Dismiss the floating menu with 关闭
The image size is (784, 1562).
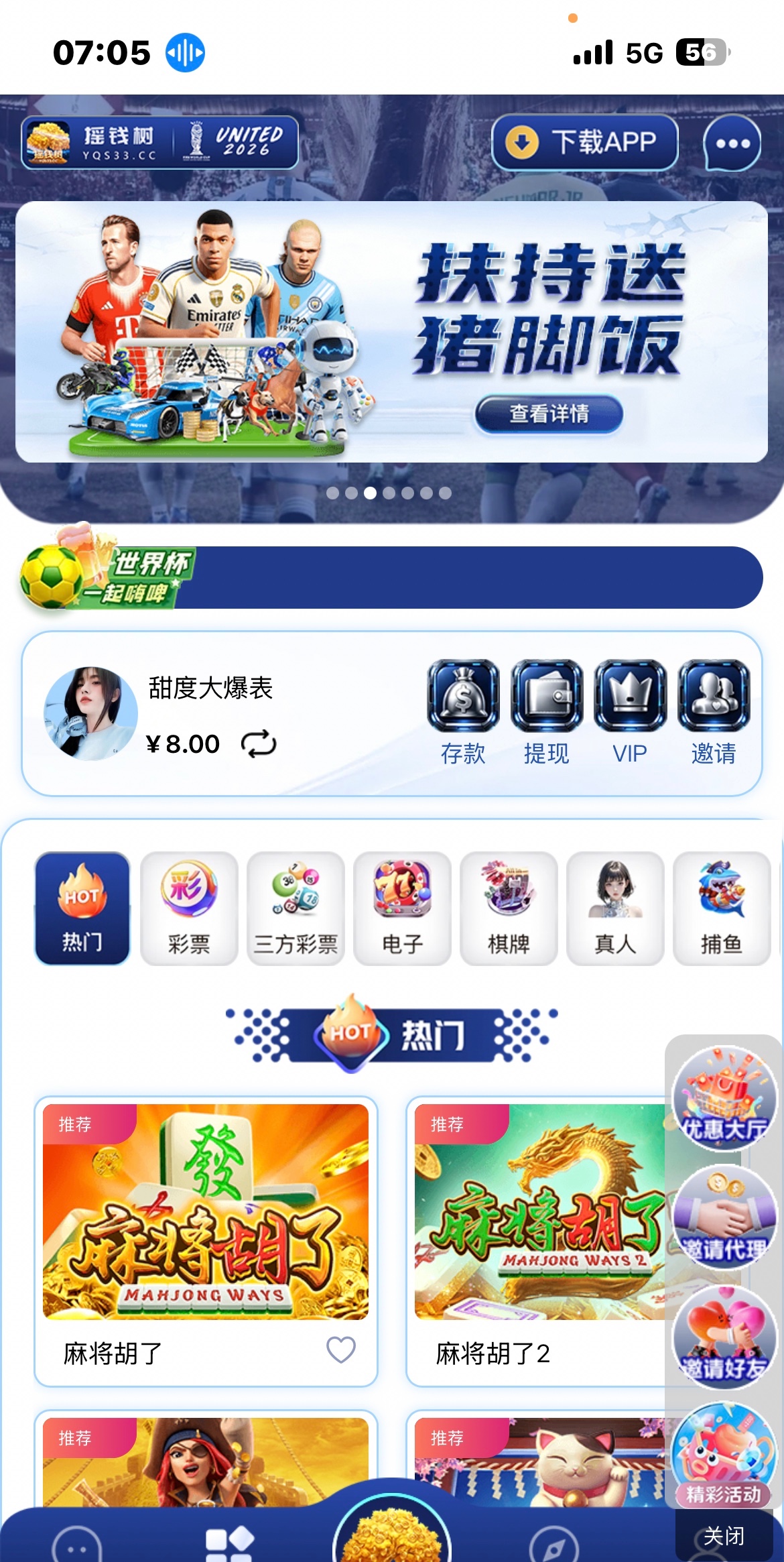tap(724, 1535)
